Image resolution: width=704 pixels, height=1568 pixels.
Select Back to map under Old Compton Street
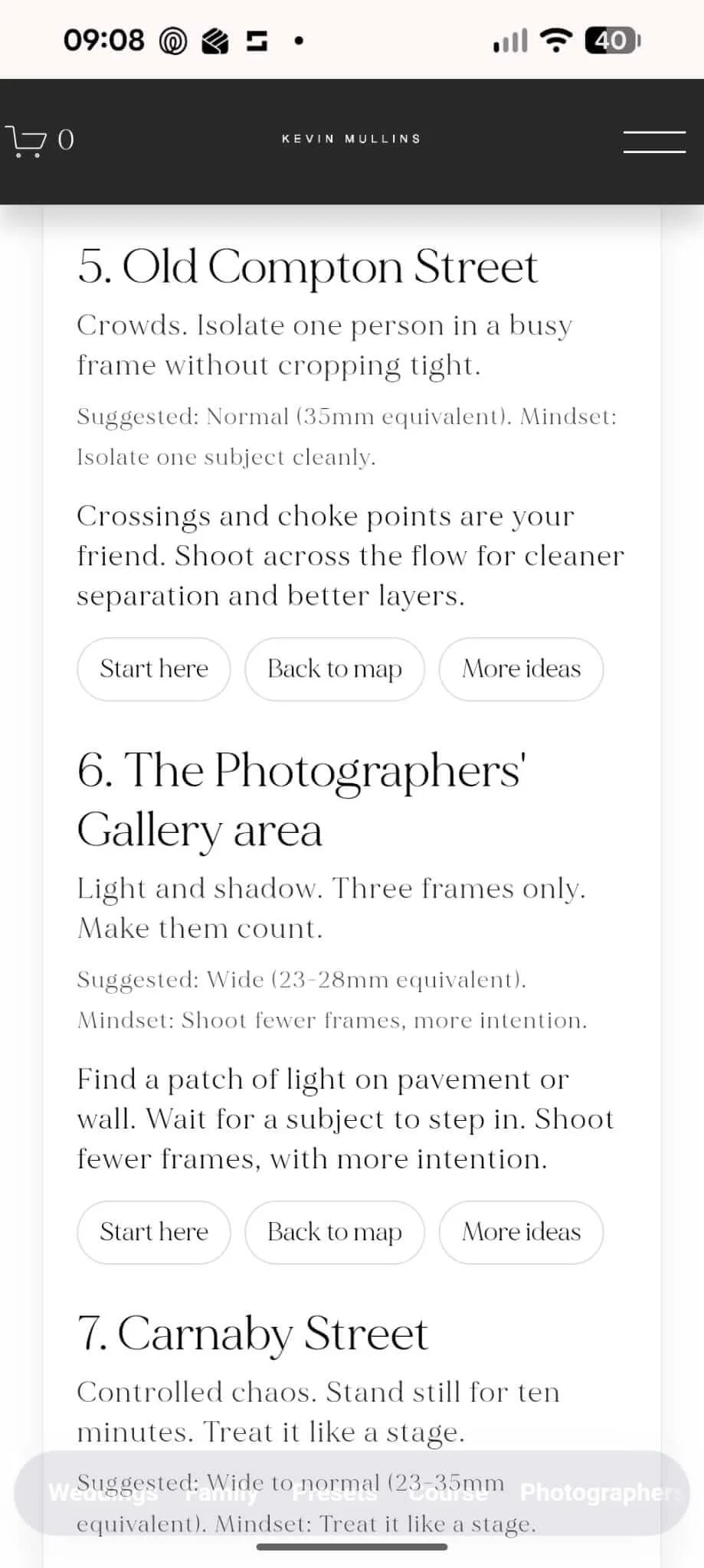click(335, 669)
